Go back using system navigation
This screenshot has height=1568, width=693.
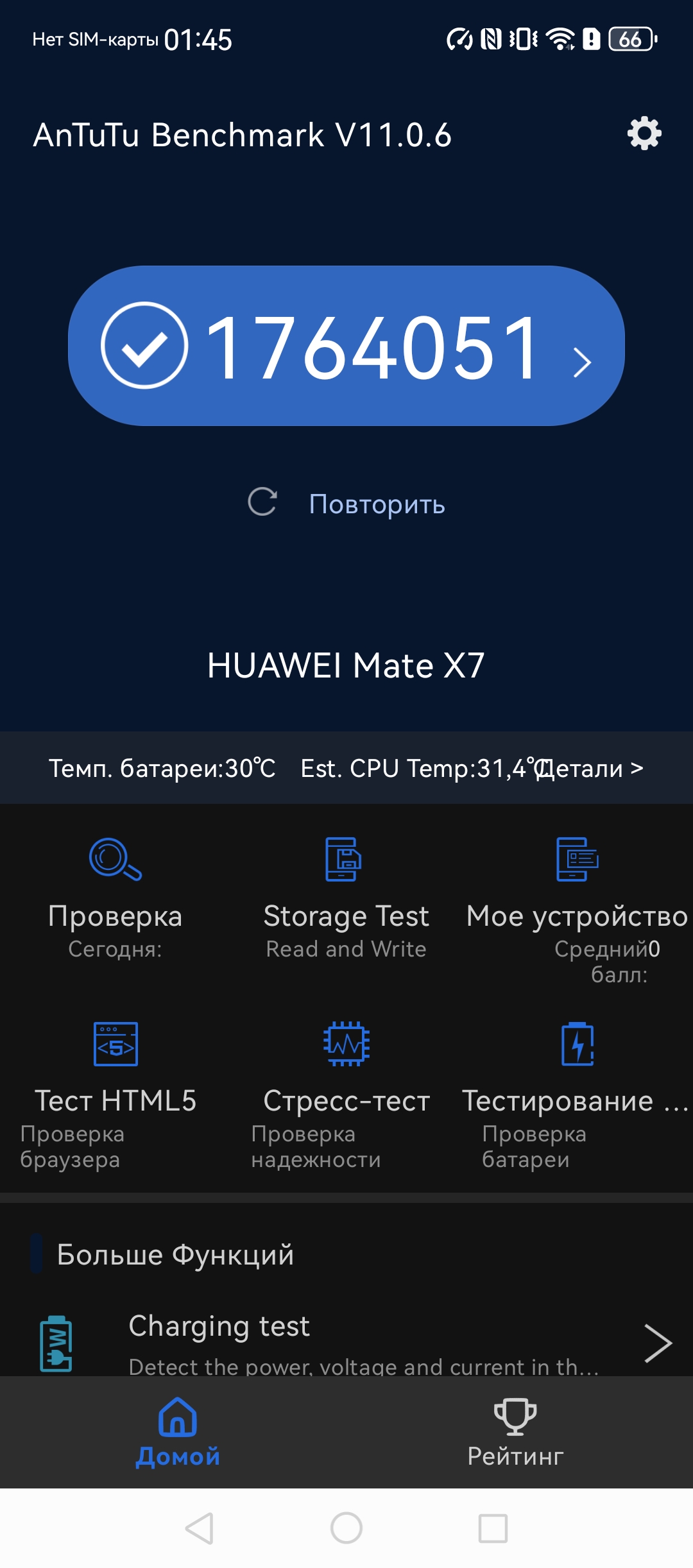click(200, 1528)
